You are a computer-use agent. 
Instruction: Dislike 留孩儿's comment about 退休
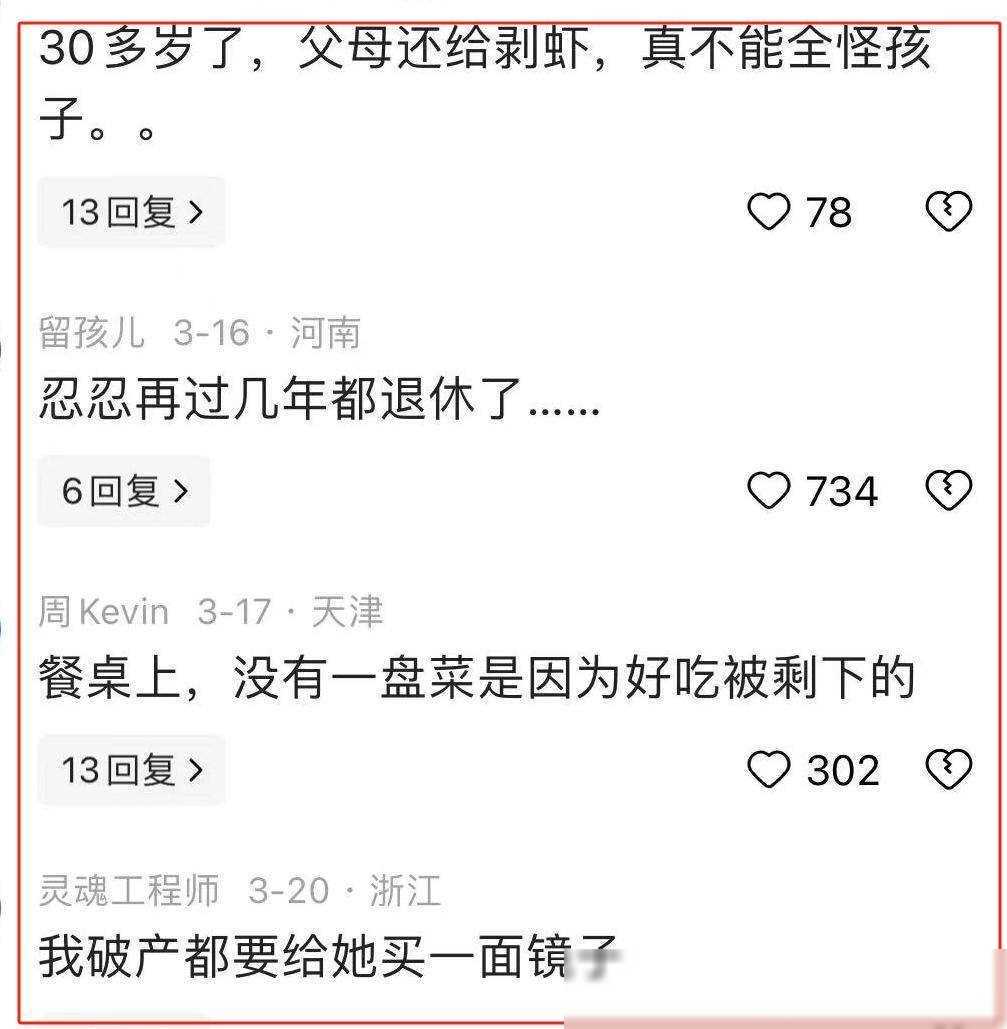pyautogui.click(x=947, y=491)
